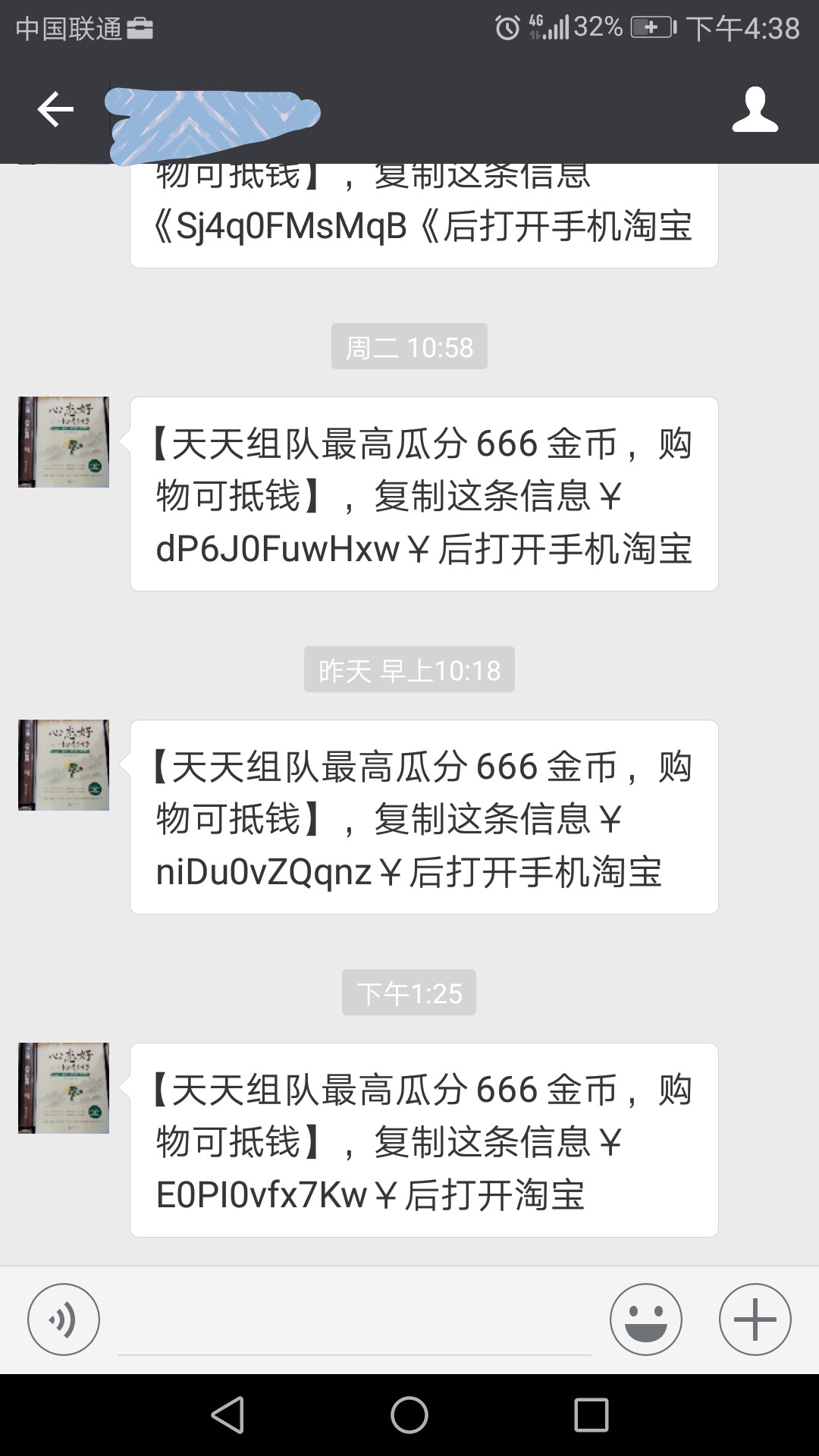Go back using the top-left arrow
The width and height of the screenshot is (819, 1456).
55,110
